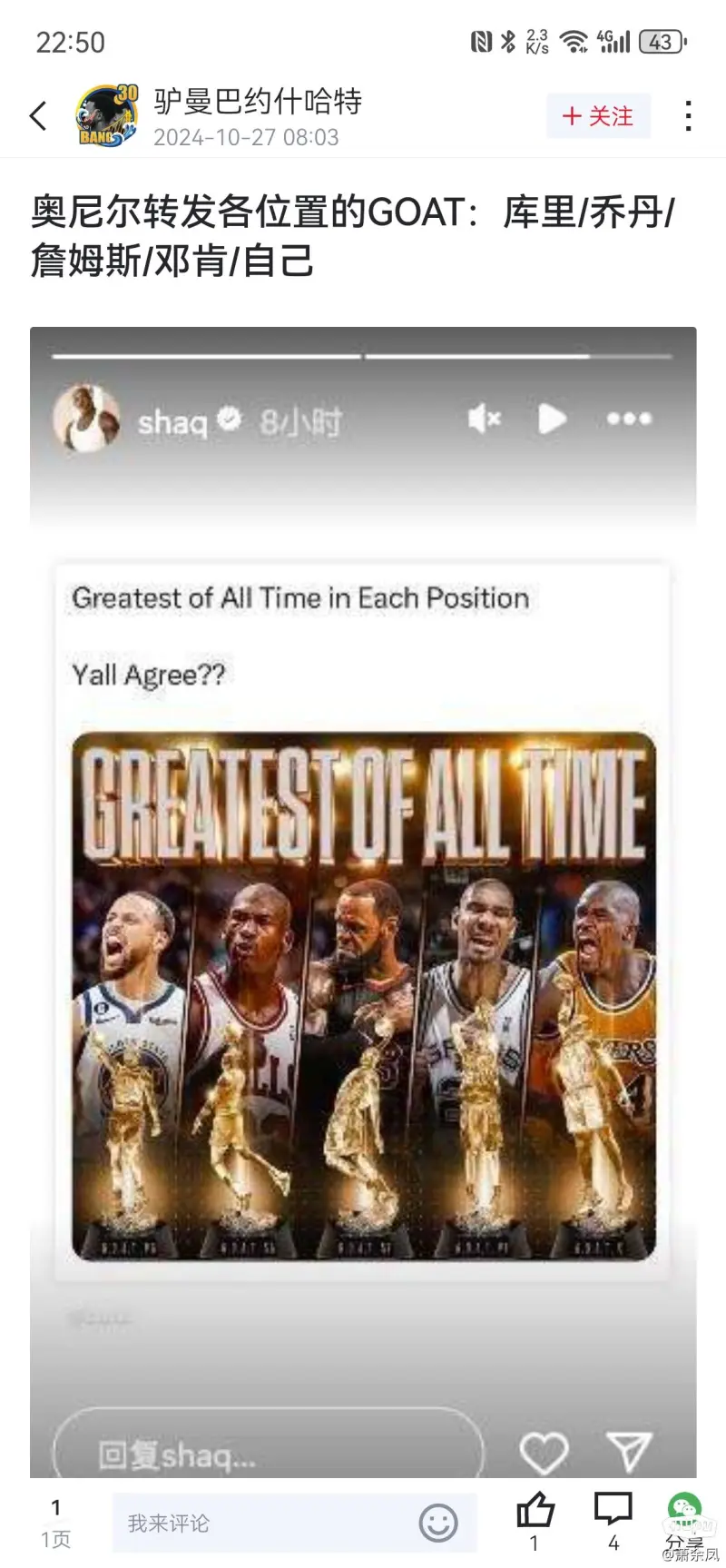Screen dimensions: 726x1568
Task: Follow the author with 关注 button
Action: (x=598, y=116)
